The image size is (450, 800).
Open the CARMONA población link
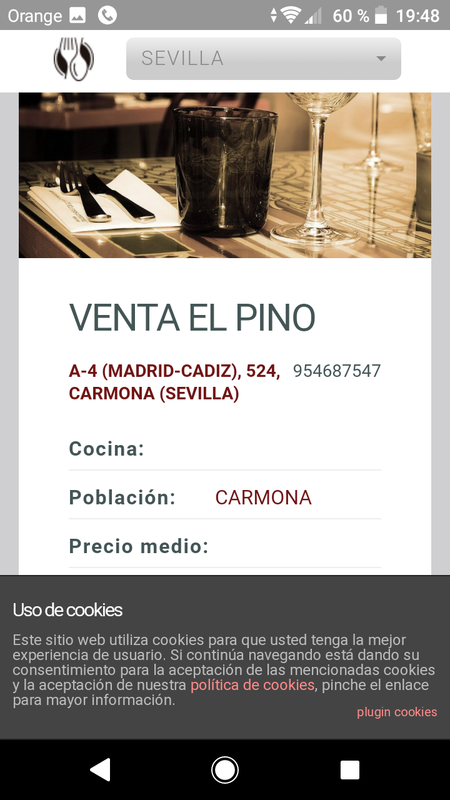click(x=263, y=497)
